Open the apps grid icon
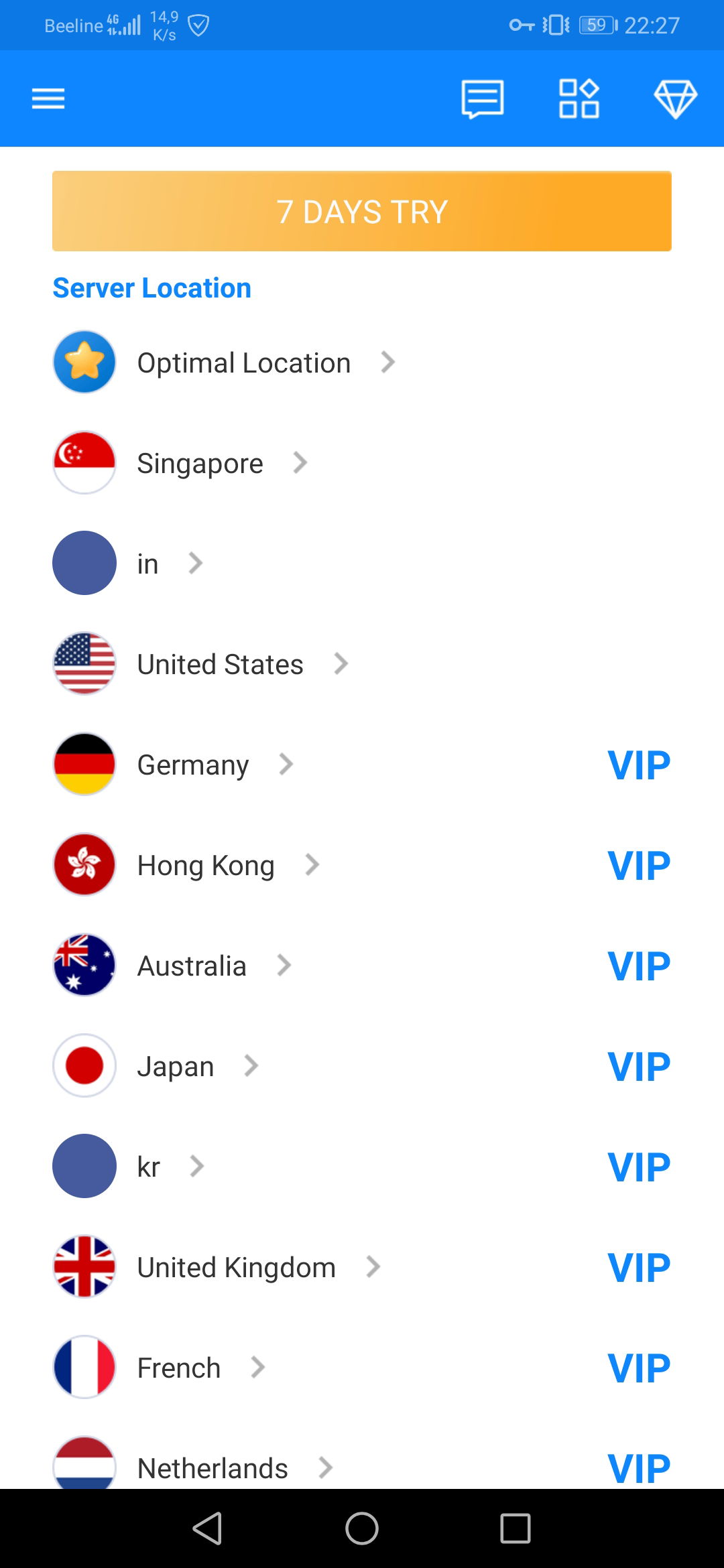 tap(579, 99)
